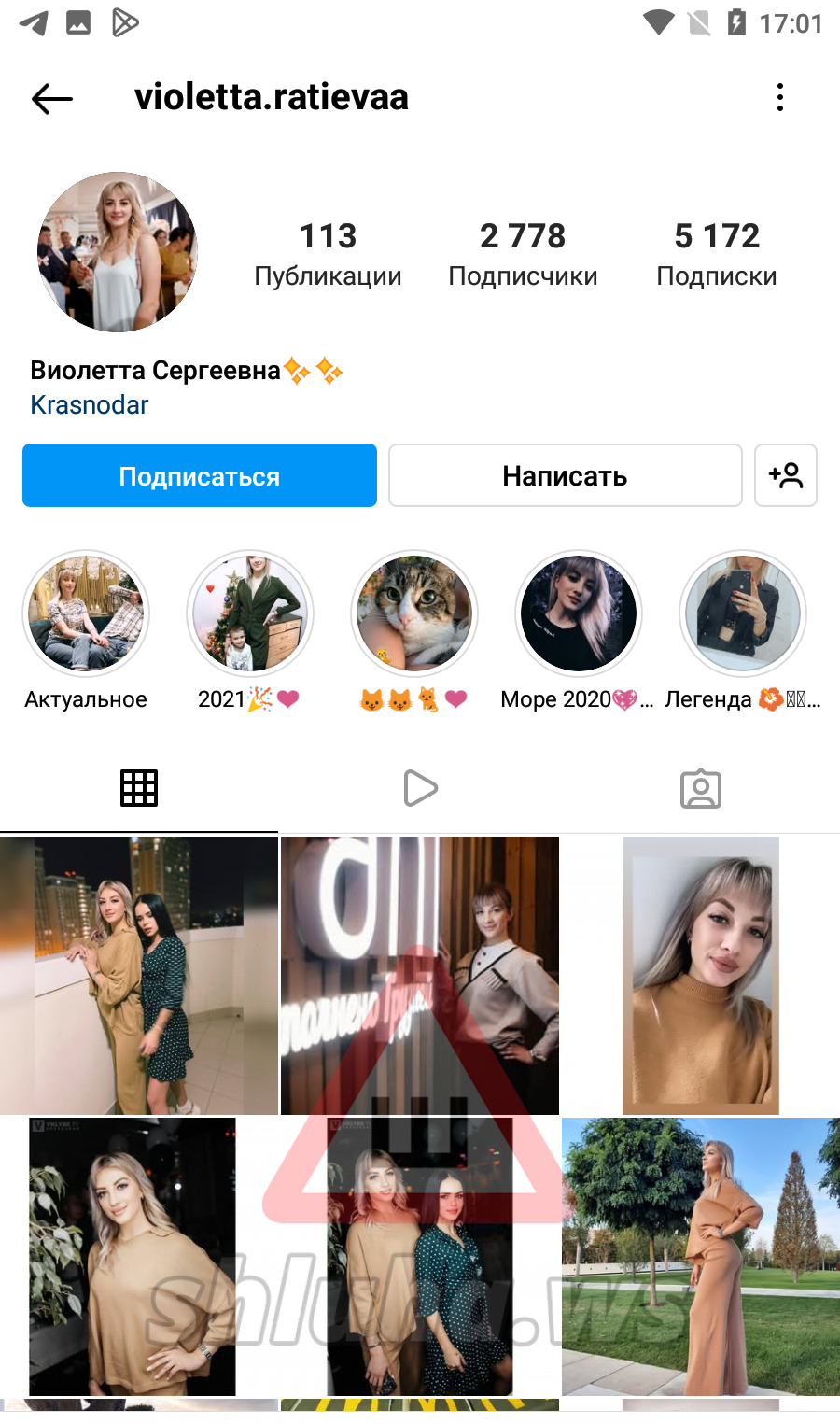Image resolution: width=840 pixels, height=1424 pixels.
Task: Open the Море 2020 story highlight
Action: pos(579,613)
